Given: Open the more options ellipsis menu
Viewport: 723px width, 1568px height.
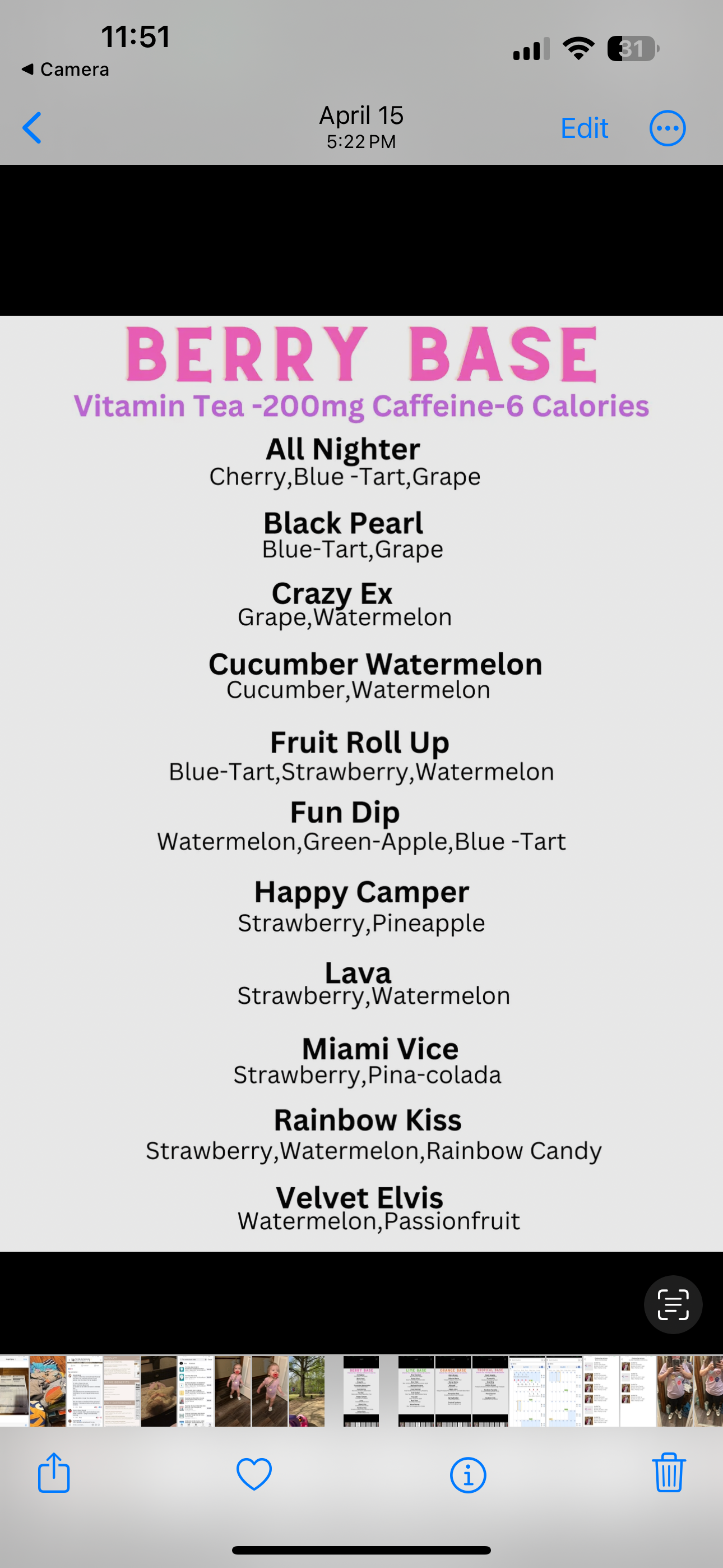Looking at the screenshot, I should click(668, 128).
